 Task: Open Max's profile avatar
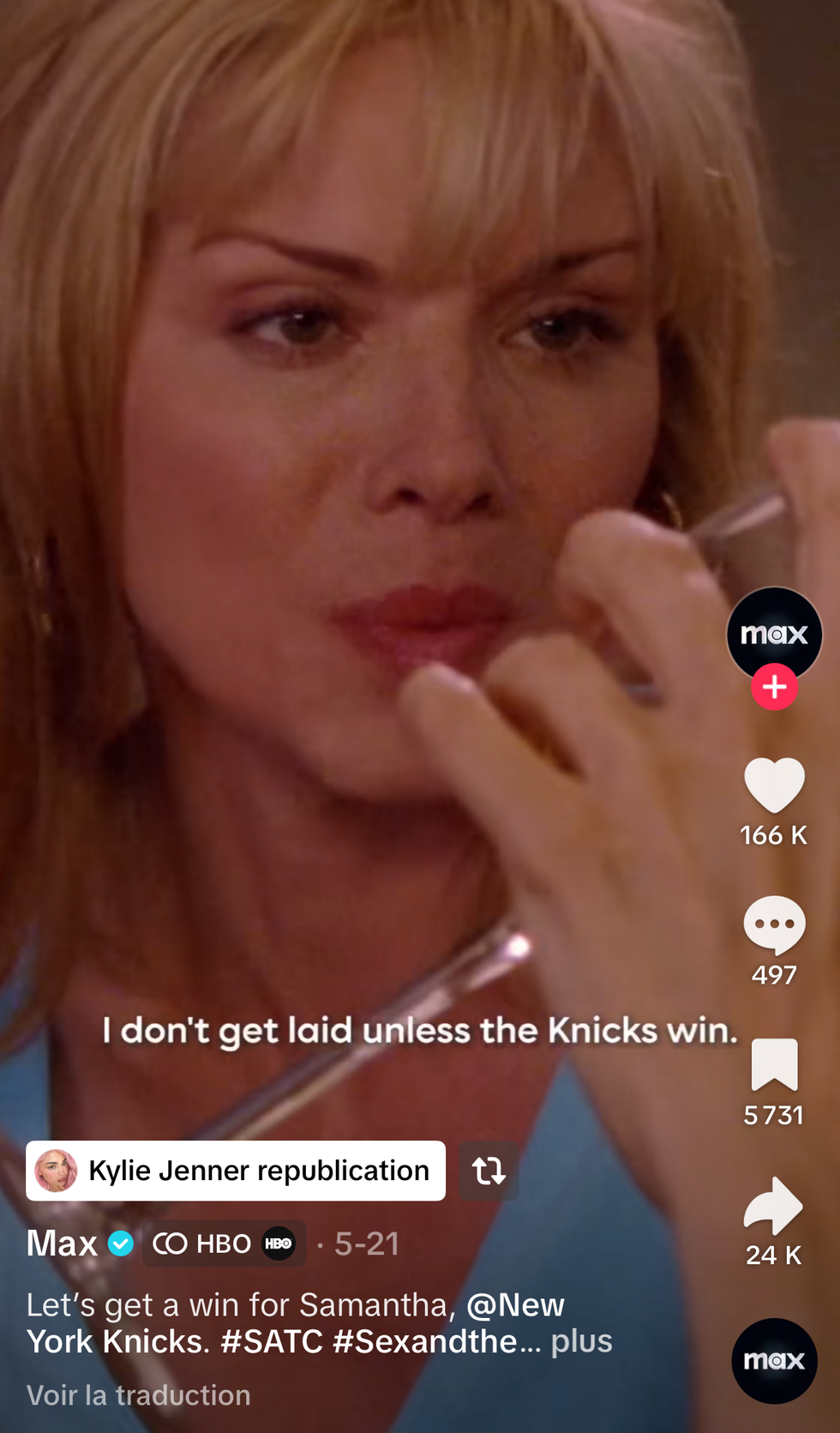(774, 632)
